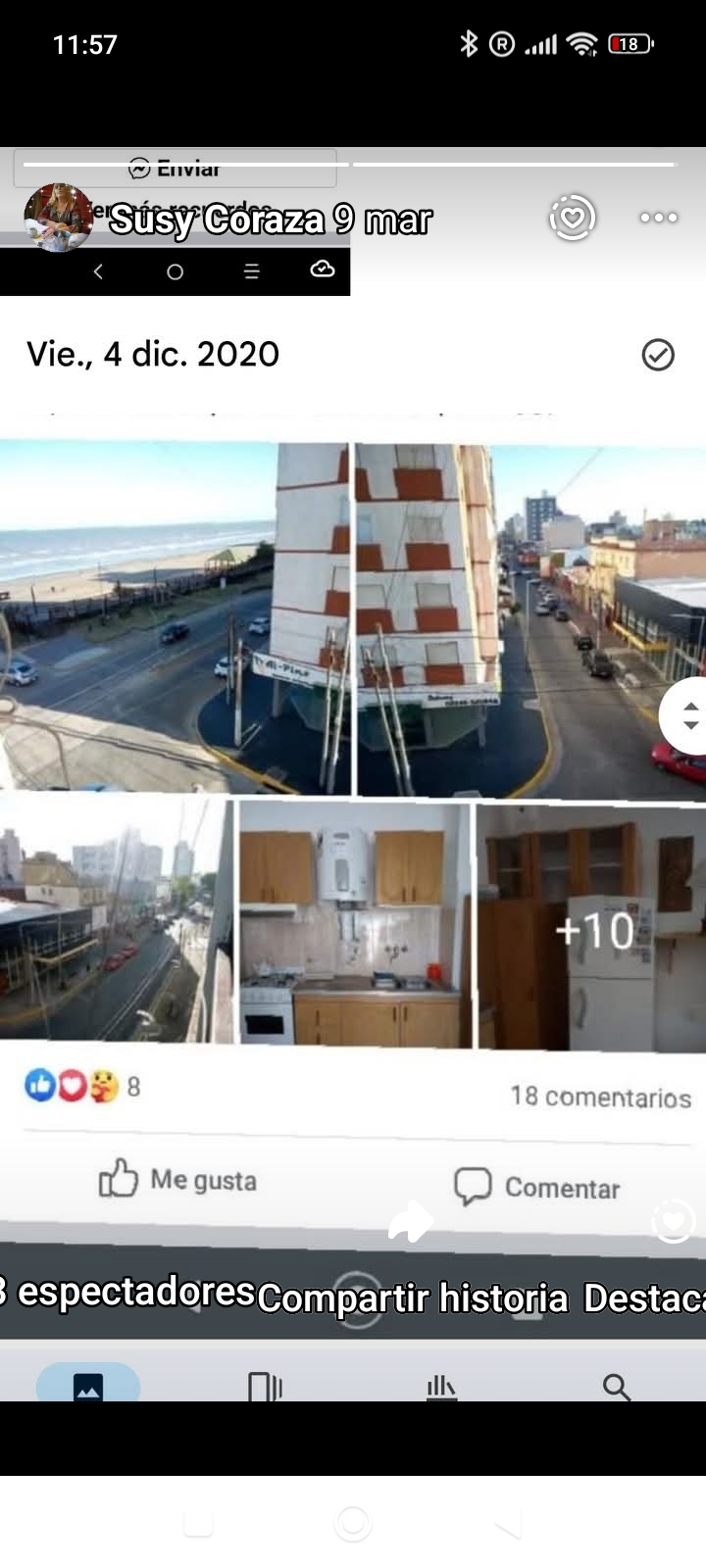Open Susy Coraza's profile picture
This screenshot has height=1568, width=706.
pyautogui.click(x=61, y=218)
